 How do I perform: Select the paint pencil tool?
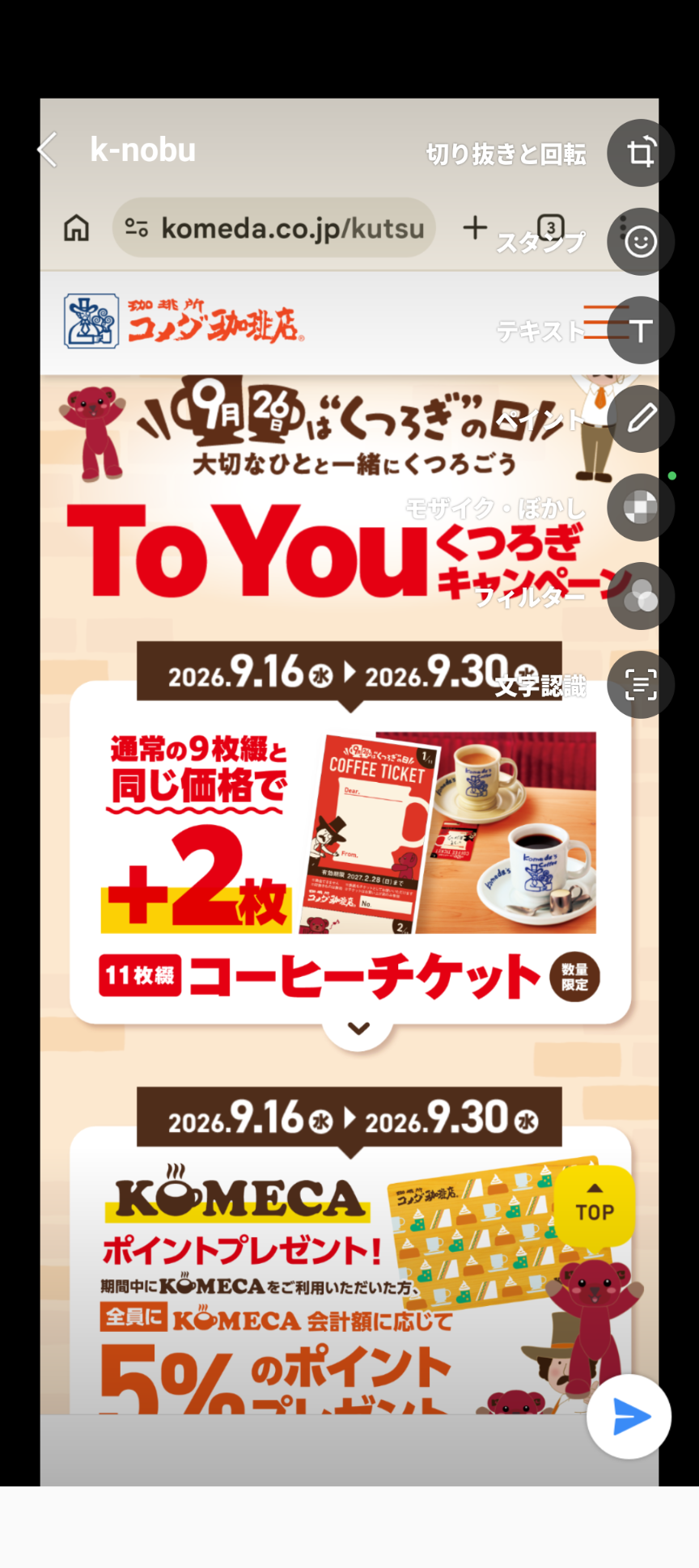(641, 419)
